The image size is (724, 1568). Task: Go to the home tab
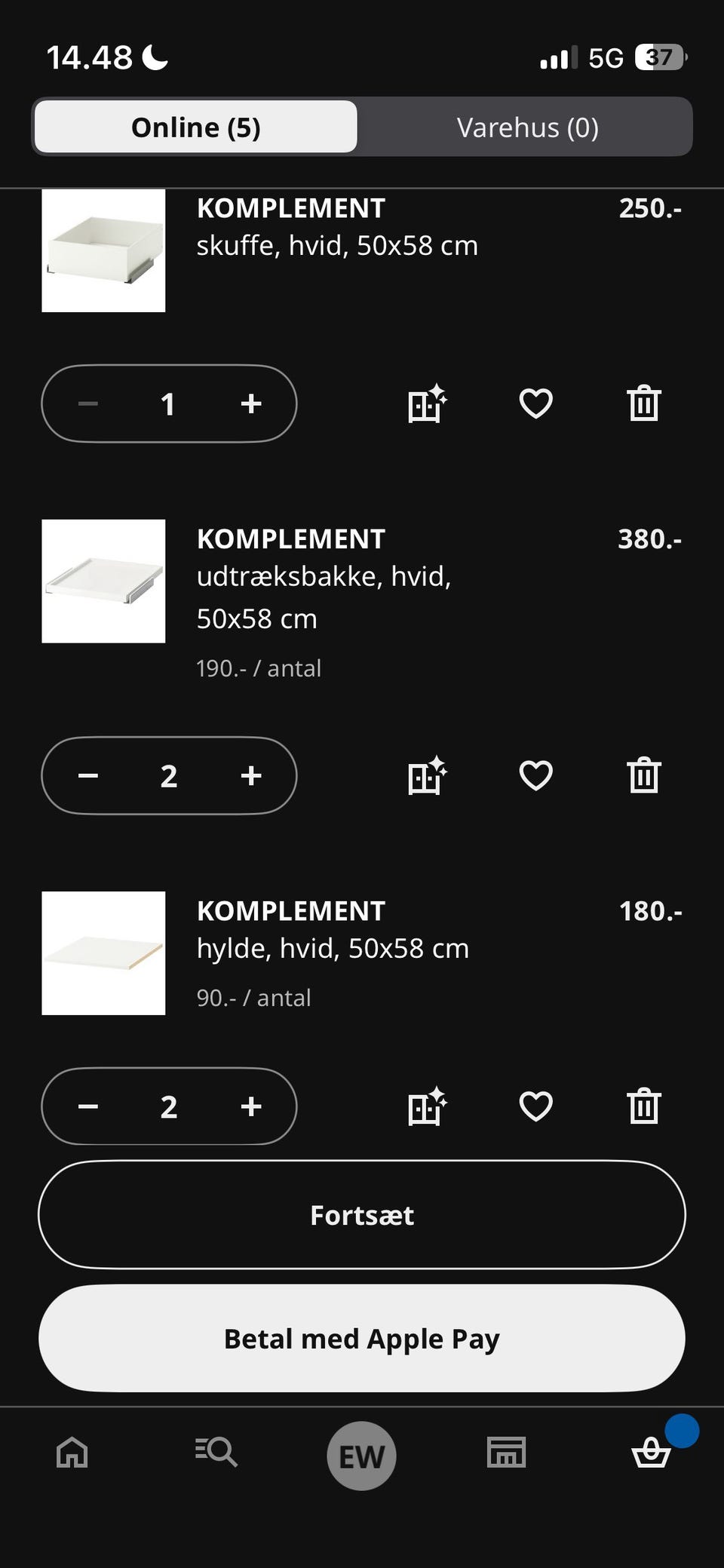tap(72, 1453)
